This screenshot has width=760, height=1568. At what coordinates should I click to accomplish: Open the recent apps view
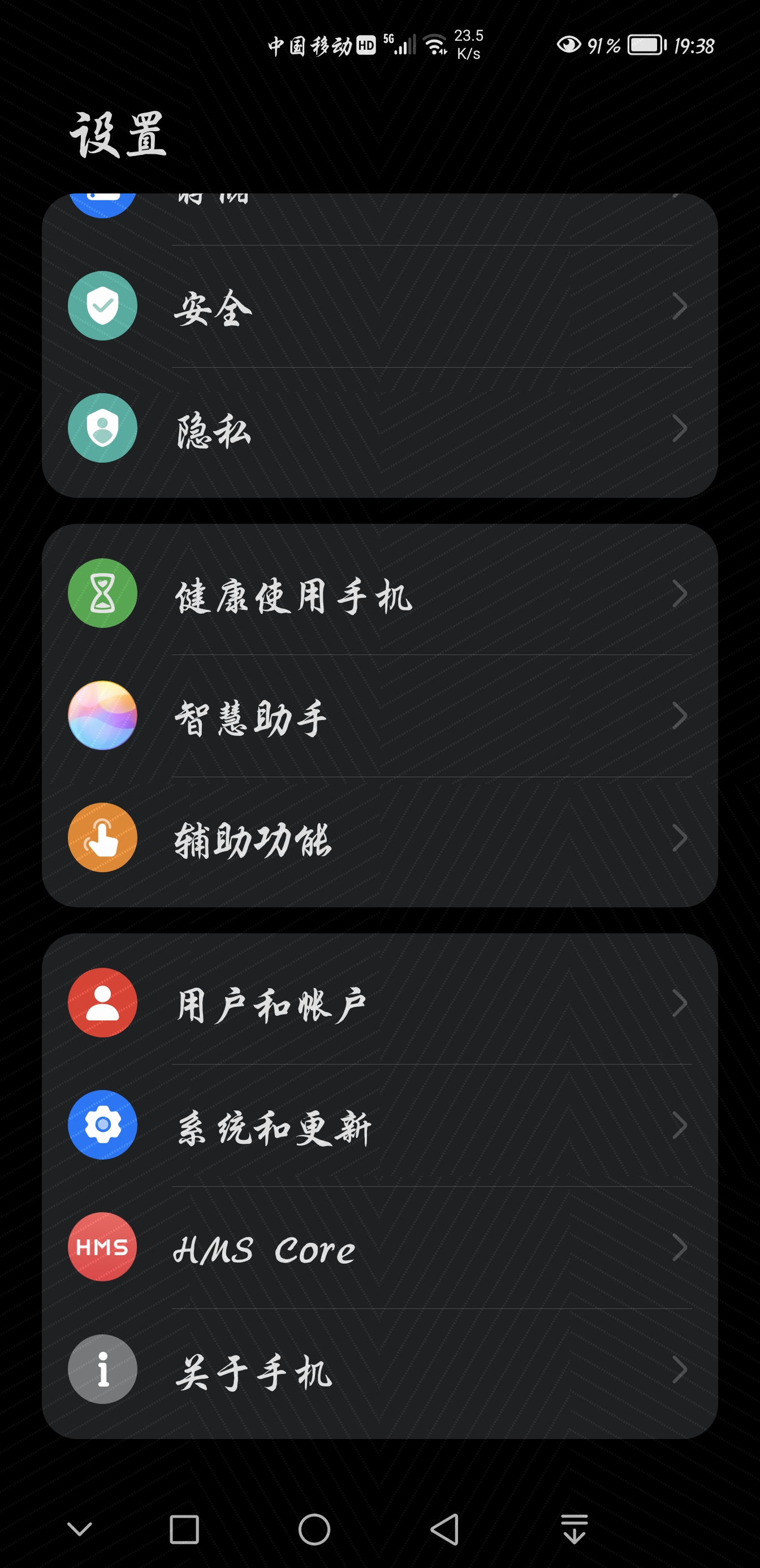coord(184,1530)
